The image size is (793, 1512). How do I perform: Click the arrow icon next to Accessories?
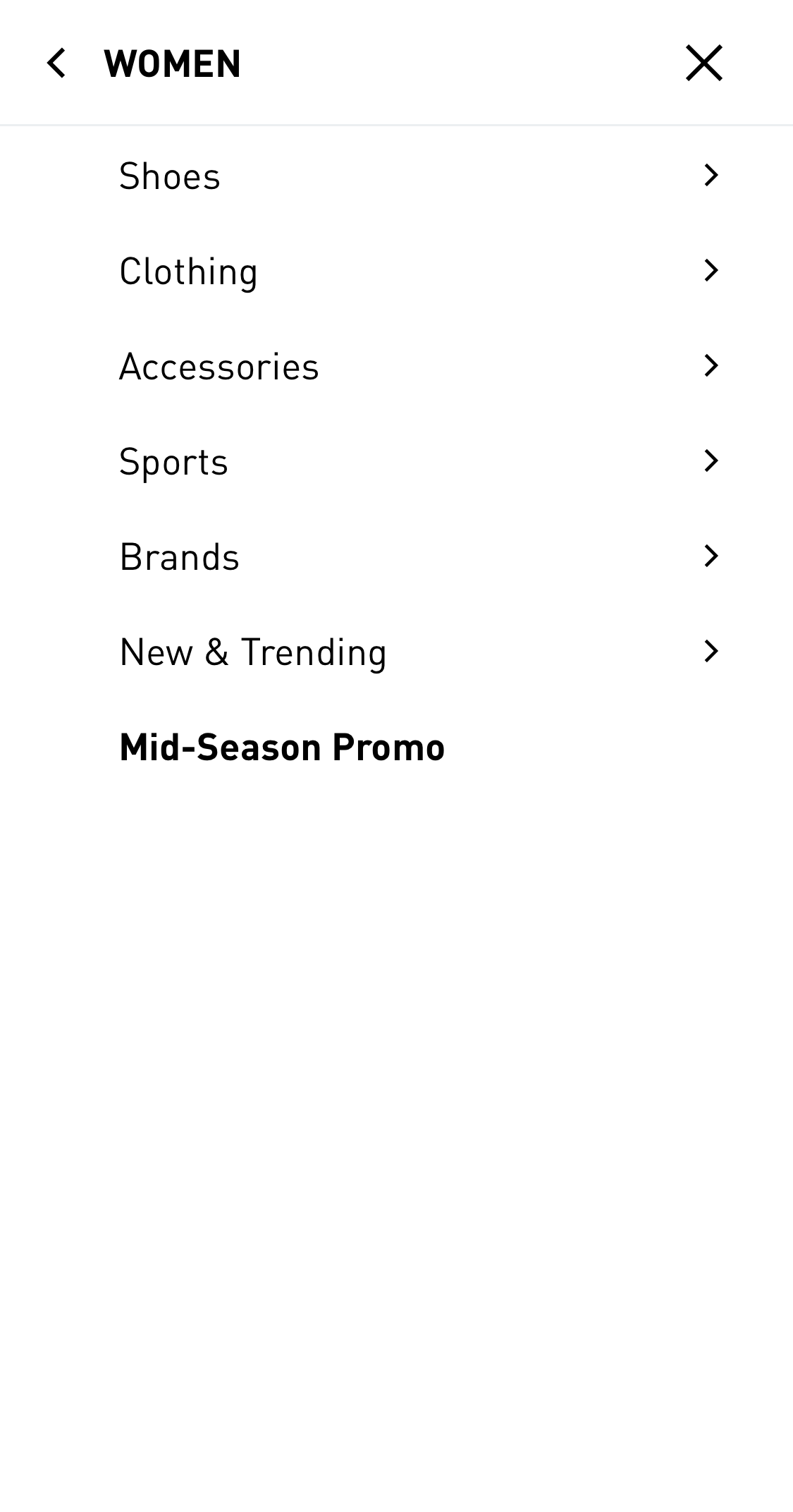pyautogui.click(x=712, y=365)
